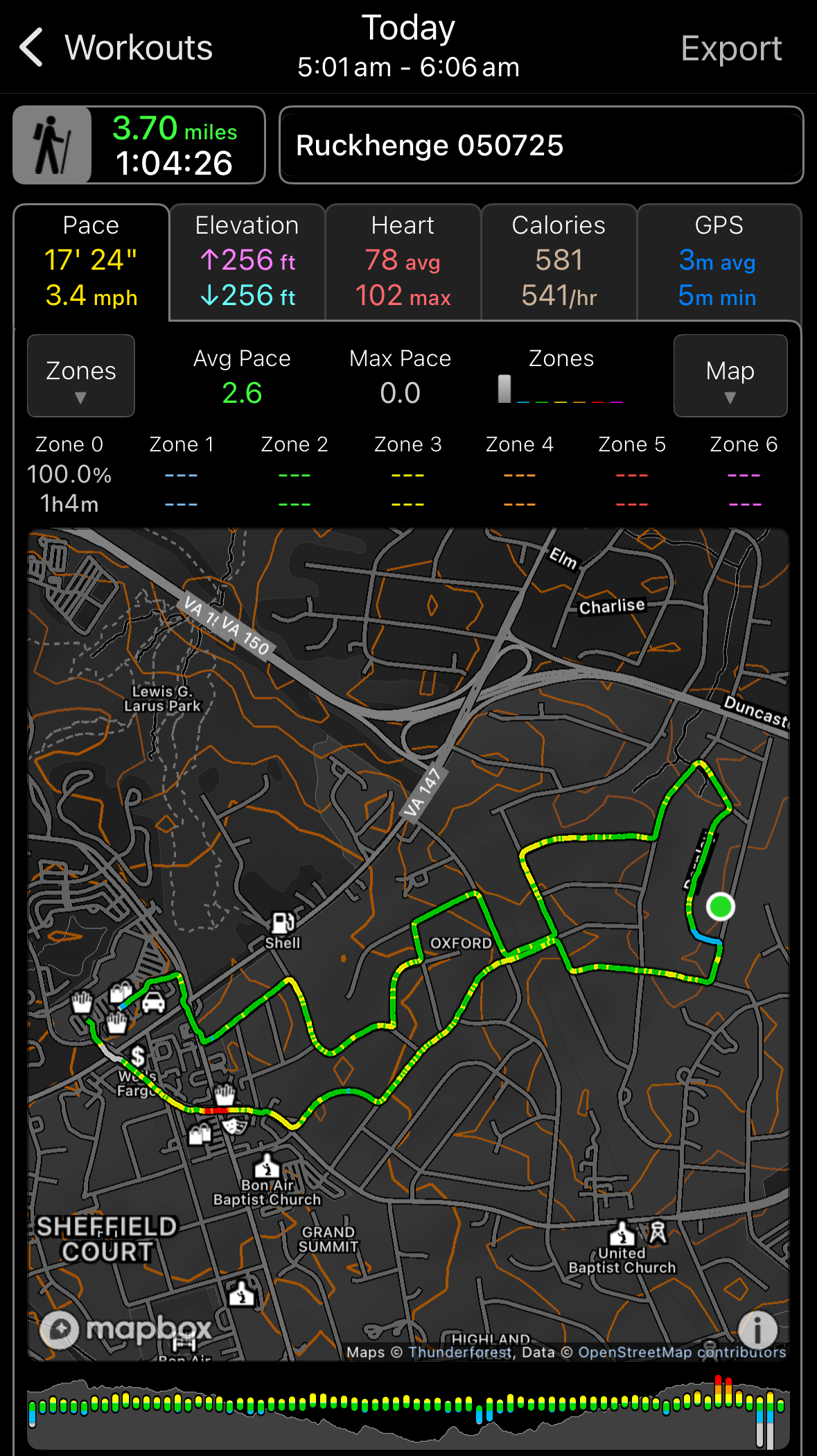The image size is (817, 1456).
Task: Switch to the Heart tab
Action: point(403,262)
